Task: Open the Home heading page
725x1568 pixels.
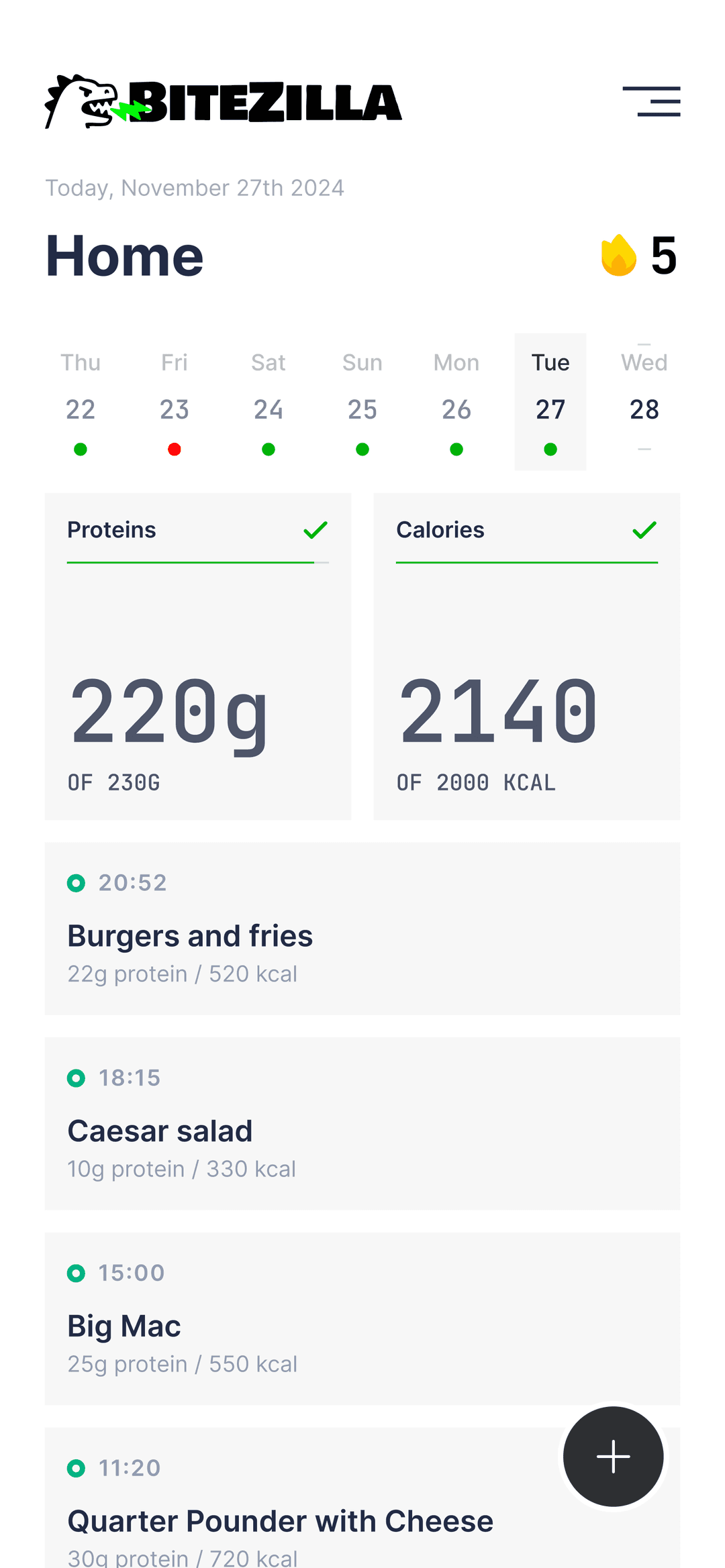Action: [x=124, y=255]
